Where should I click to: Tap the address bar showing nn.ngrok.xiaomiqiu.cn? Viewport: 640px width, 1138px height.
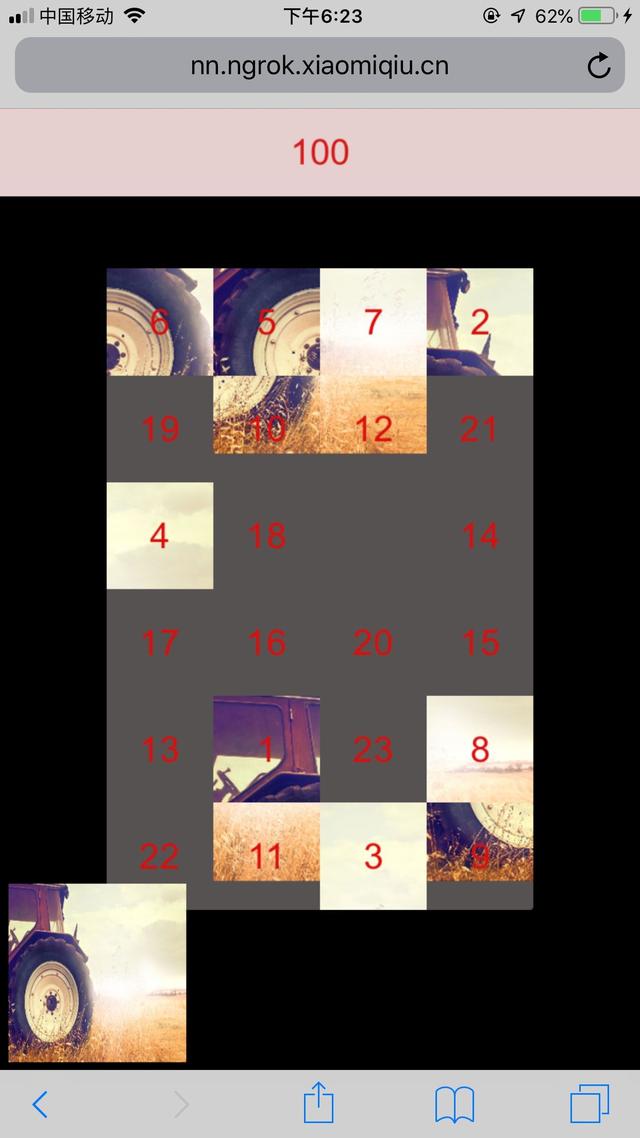(x=320, y=66)
